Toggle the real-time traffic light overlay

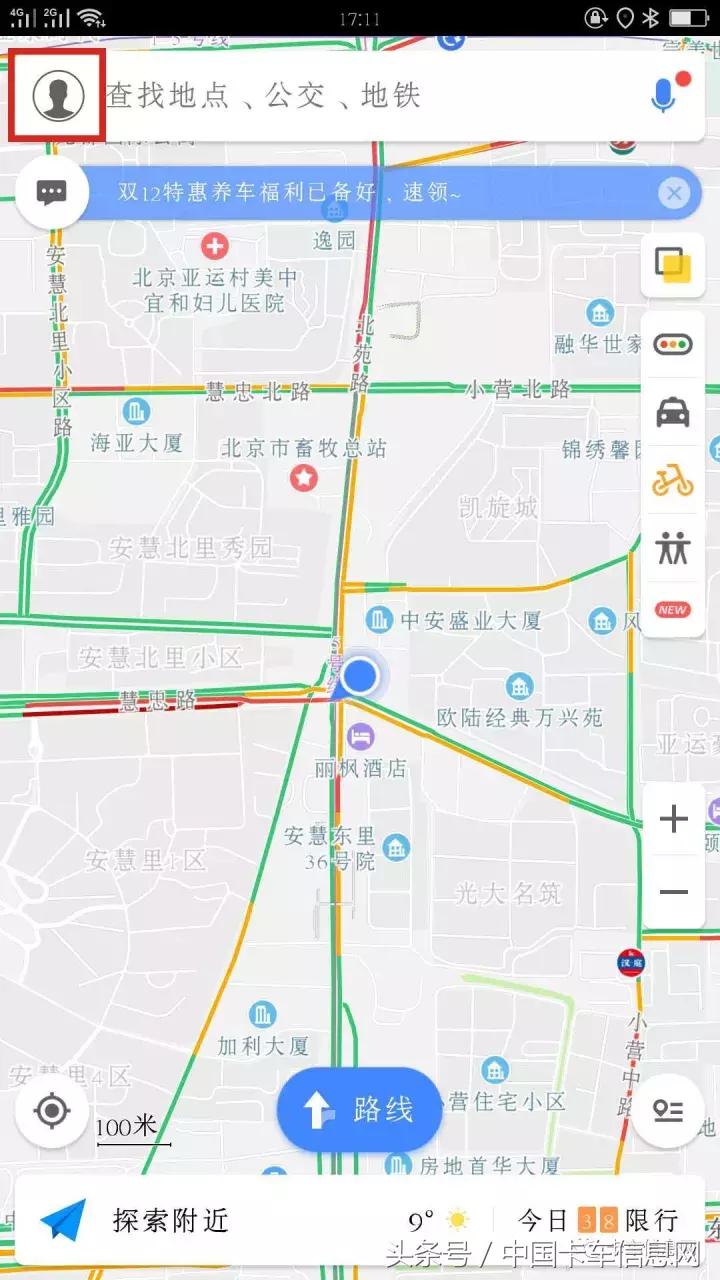672,343
